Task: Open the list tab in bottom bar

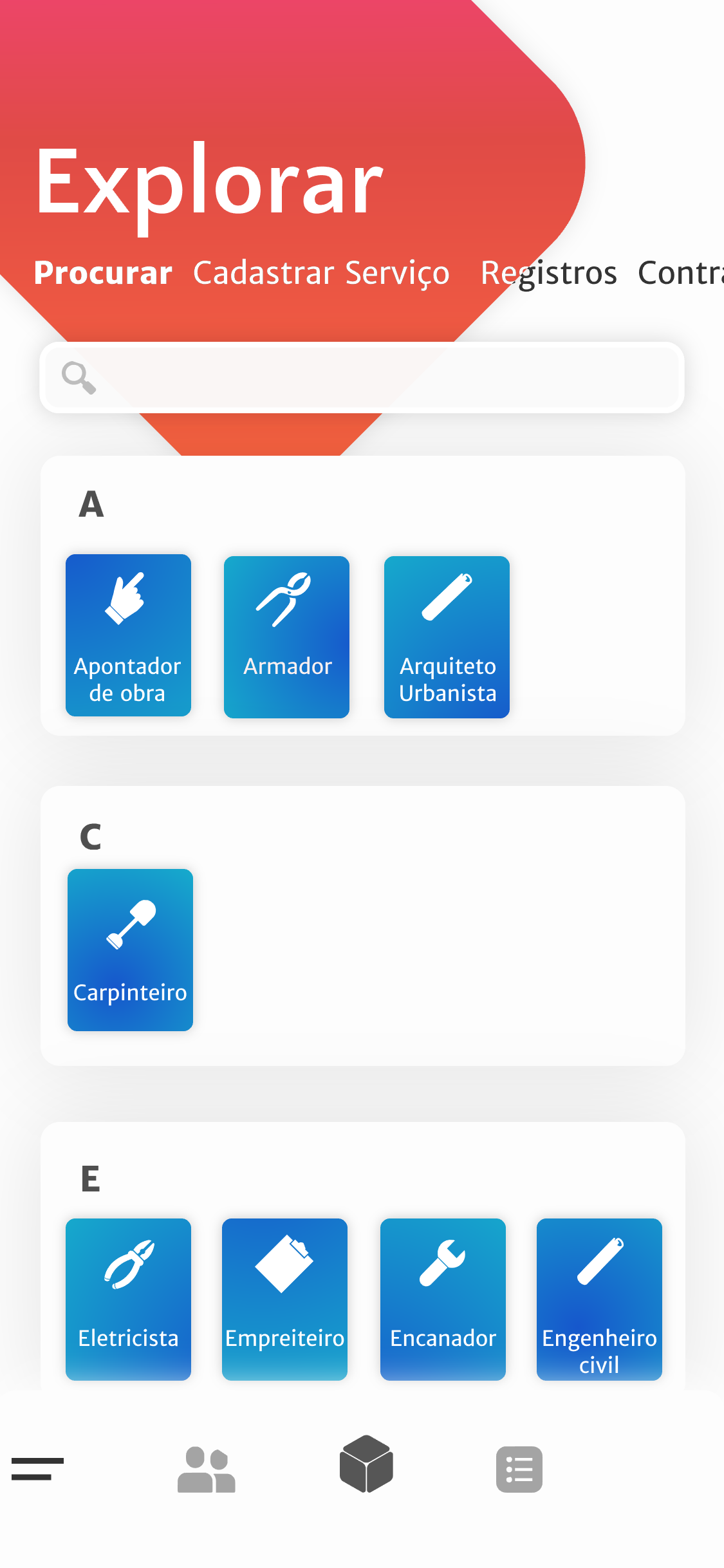Action: click(x=519, y=1470)
